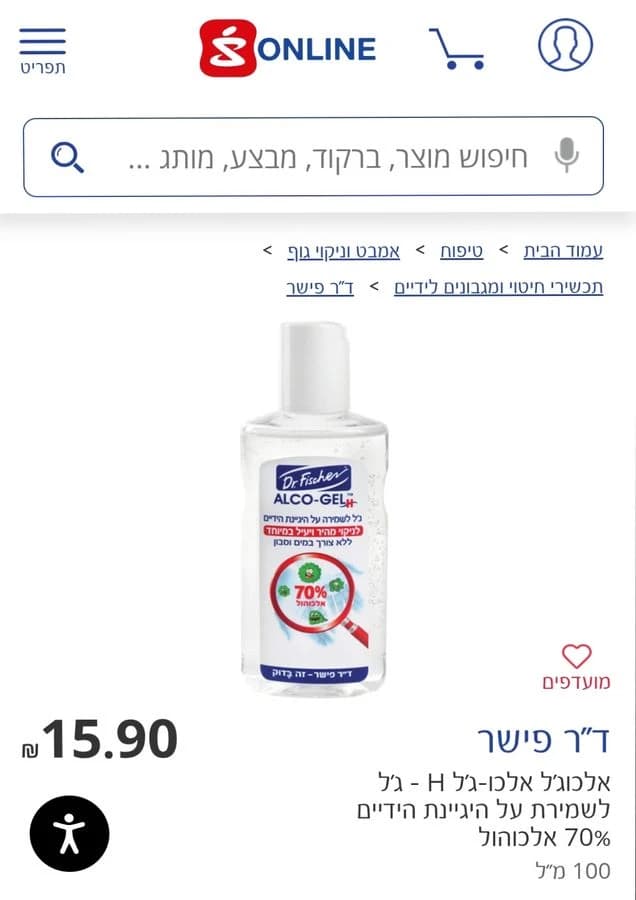Tap the search field for products
The height and width of the screenshot is (900, 636).
point(330,157)
